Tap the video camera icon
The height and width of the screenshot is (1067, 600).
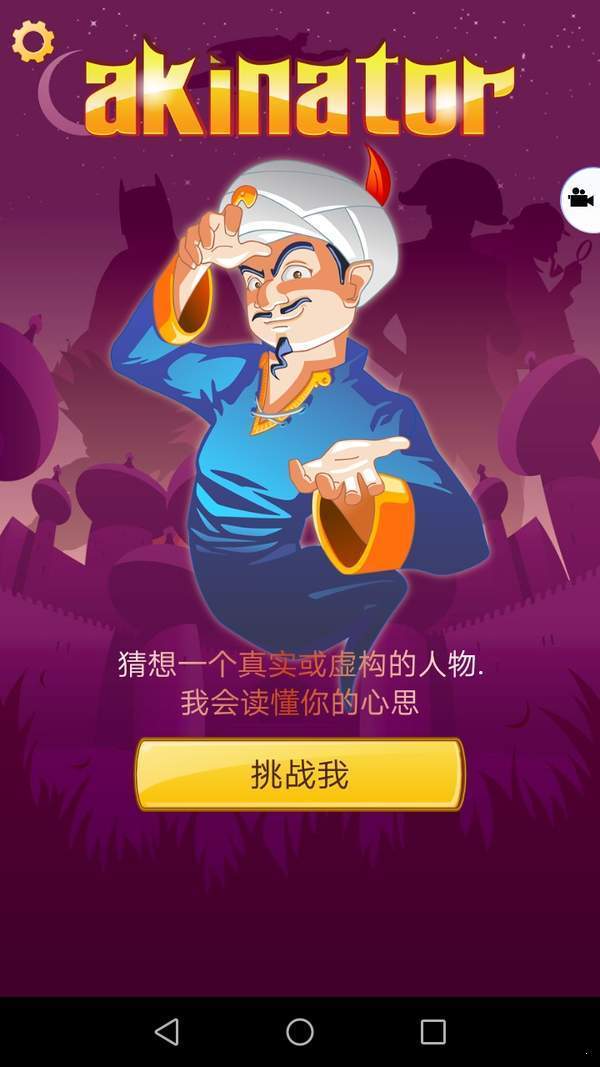(x=581, y=199)
